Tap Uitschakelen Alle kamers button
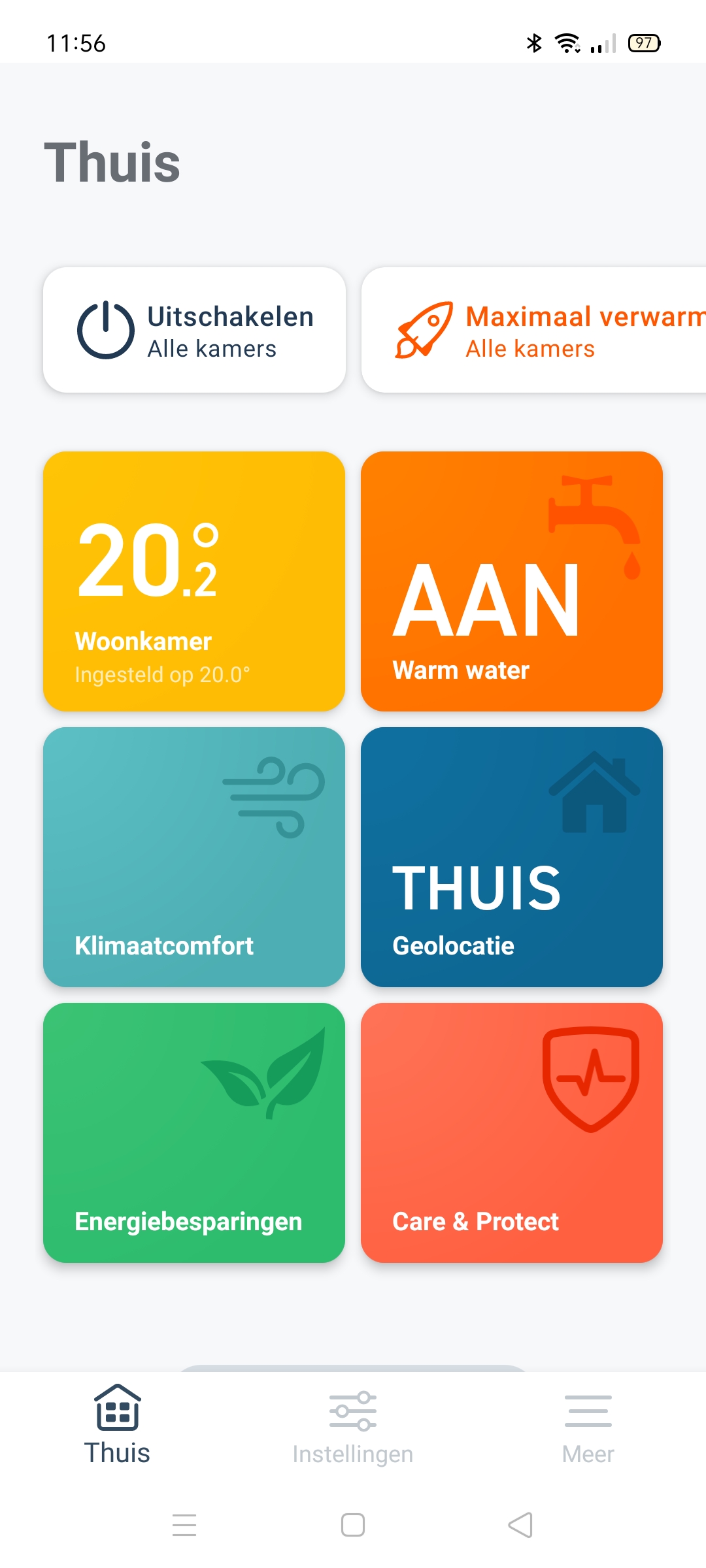This screenshot has height=1568, width=706. tap(194, 330)
